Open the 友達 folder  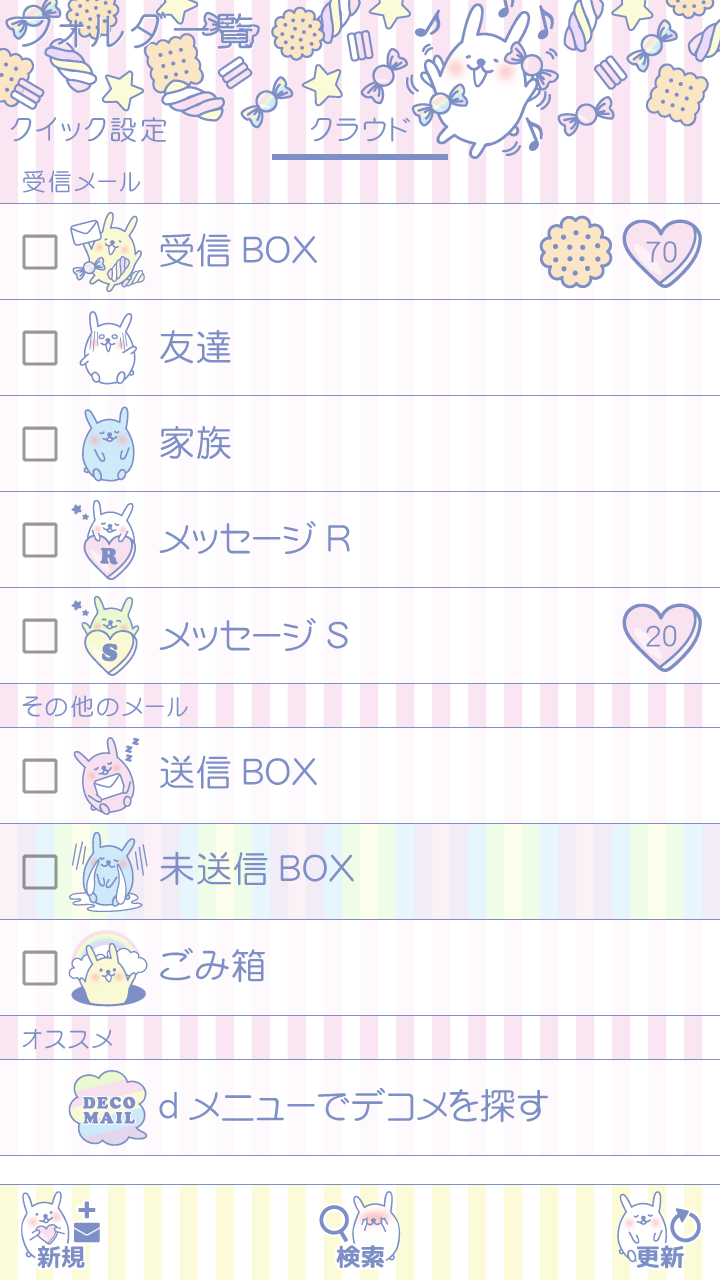tap(195, 347)
